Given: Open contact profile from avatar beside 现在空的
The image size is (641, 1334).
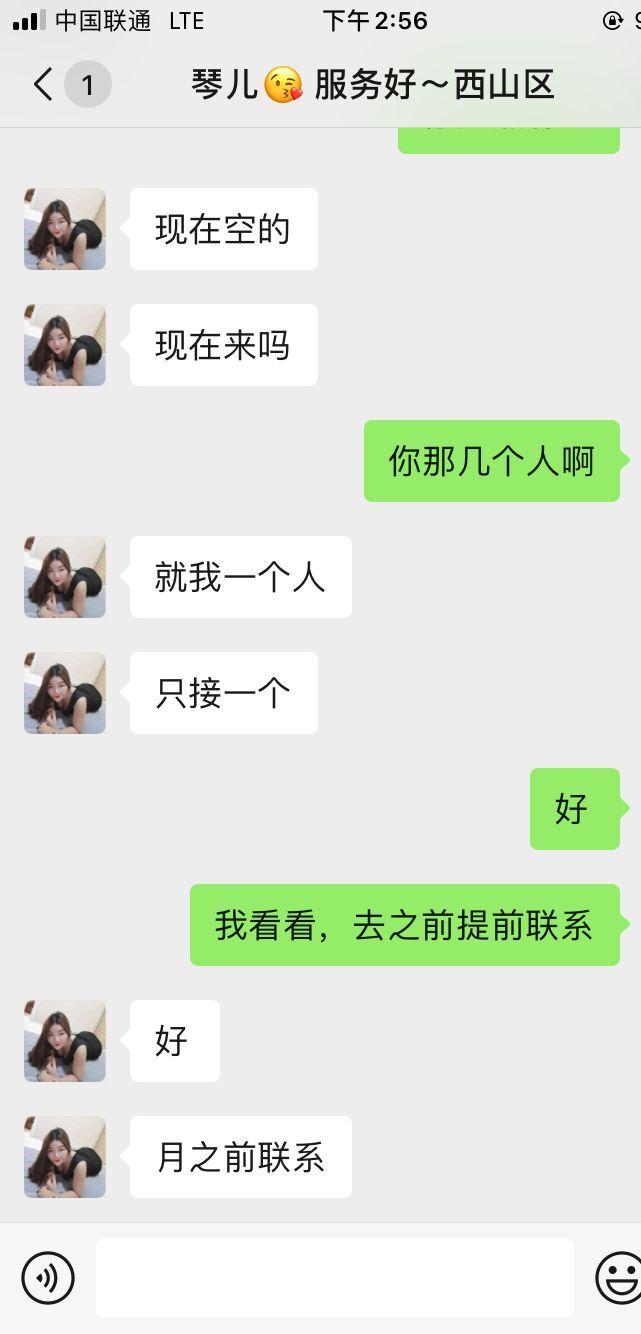Looking at the screenshot, I should 65,229.
